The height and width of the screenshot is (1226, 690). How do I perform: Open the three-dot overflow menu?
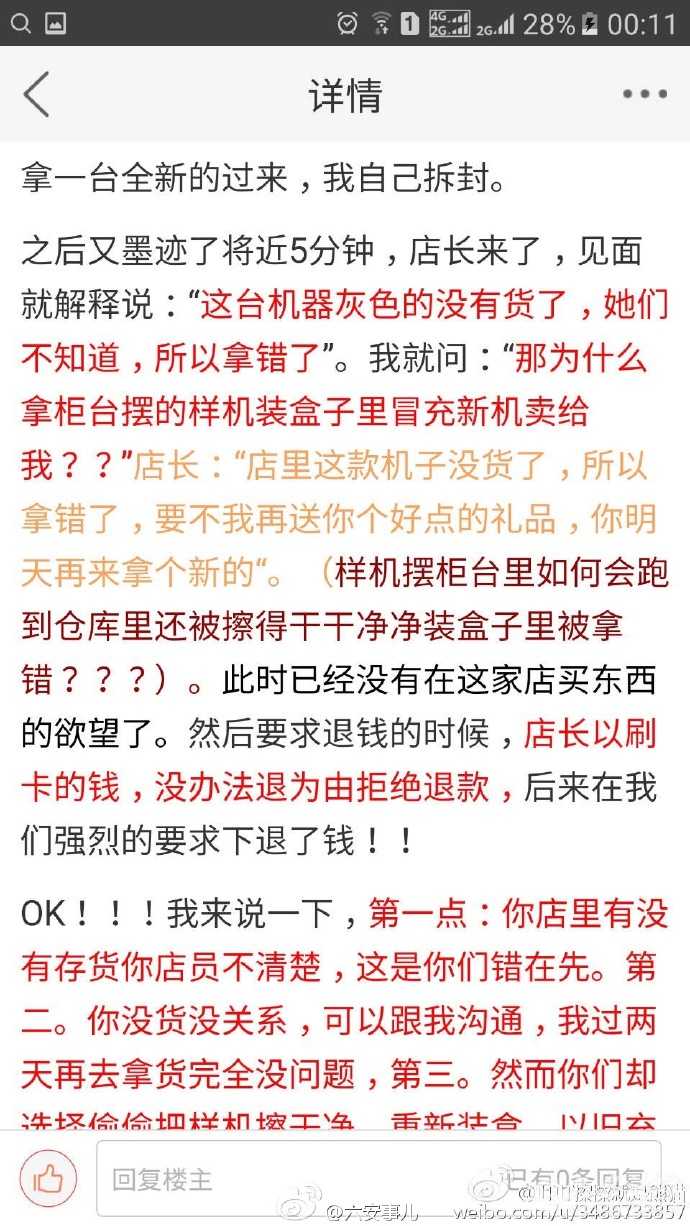point(644,95)
